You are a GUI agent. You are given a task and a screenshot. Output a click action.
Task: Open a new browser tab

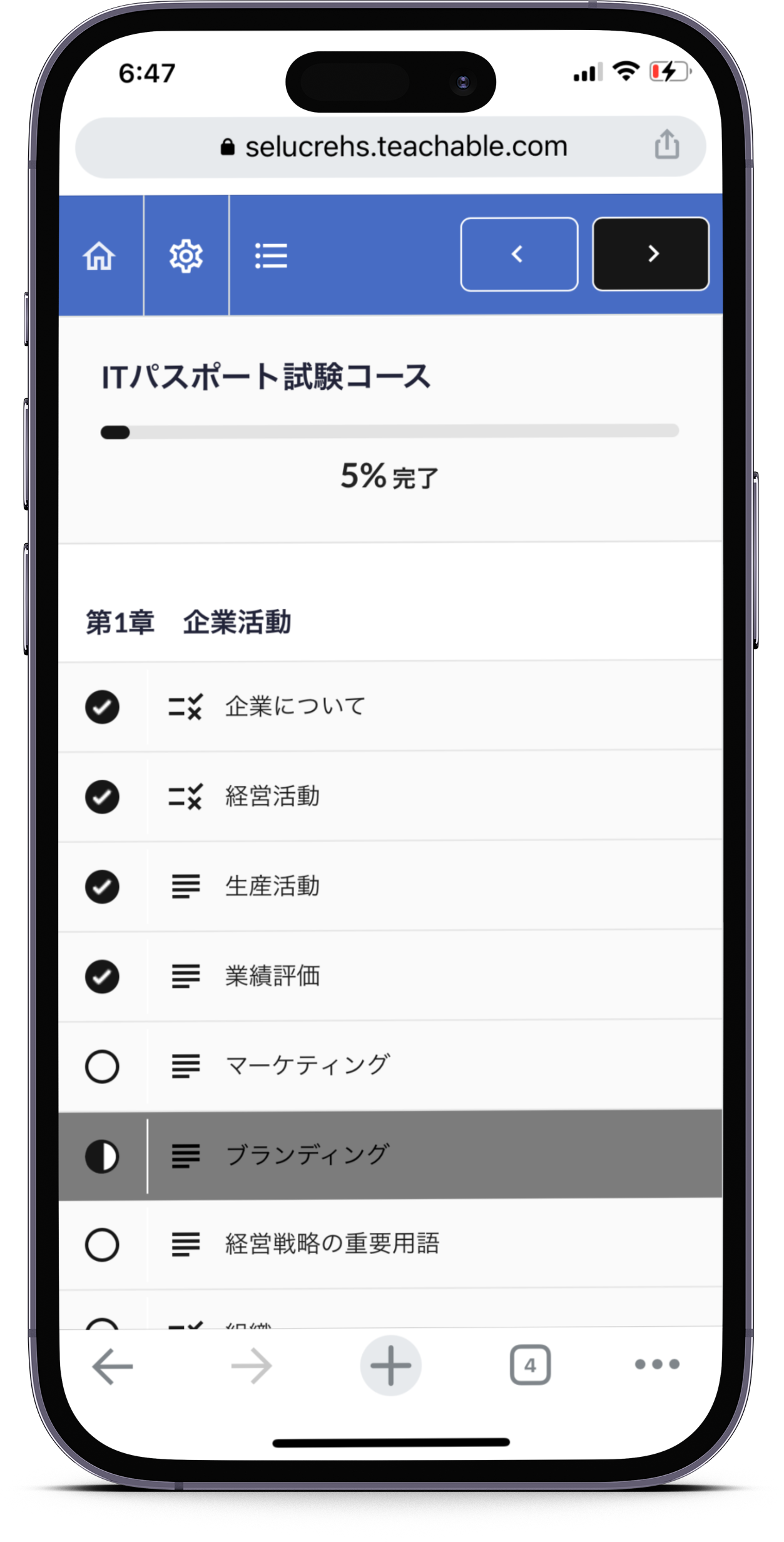(x=390, y=1365)
